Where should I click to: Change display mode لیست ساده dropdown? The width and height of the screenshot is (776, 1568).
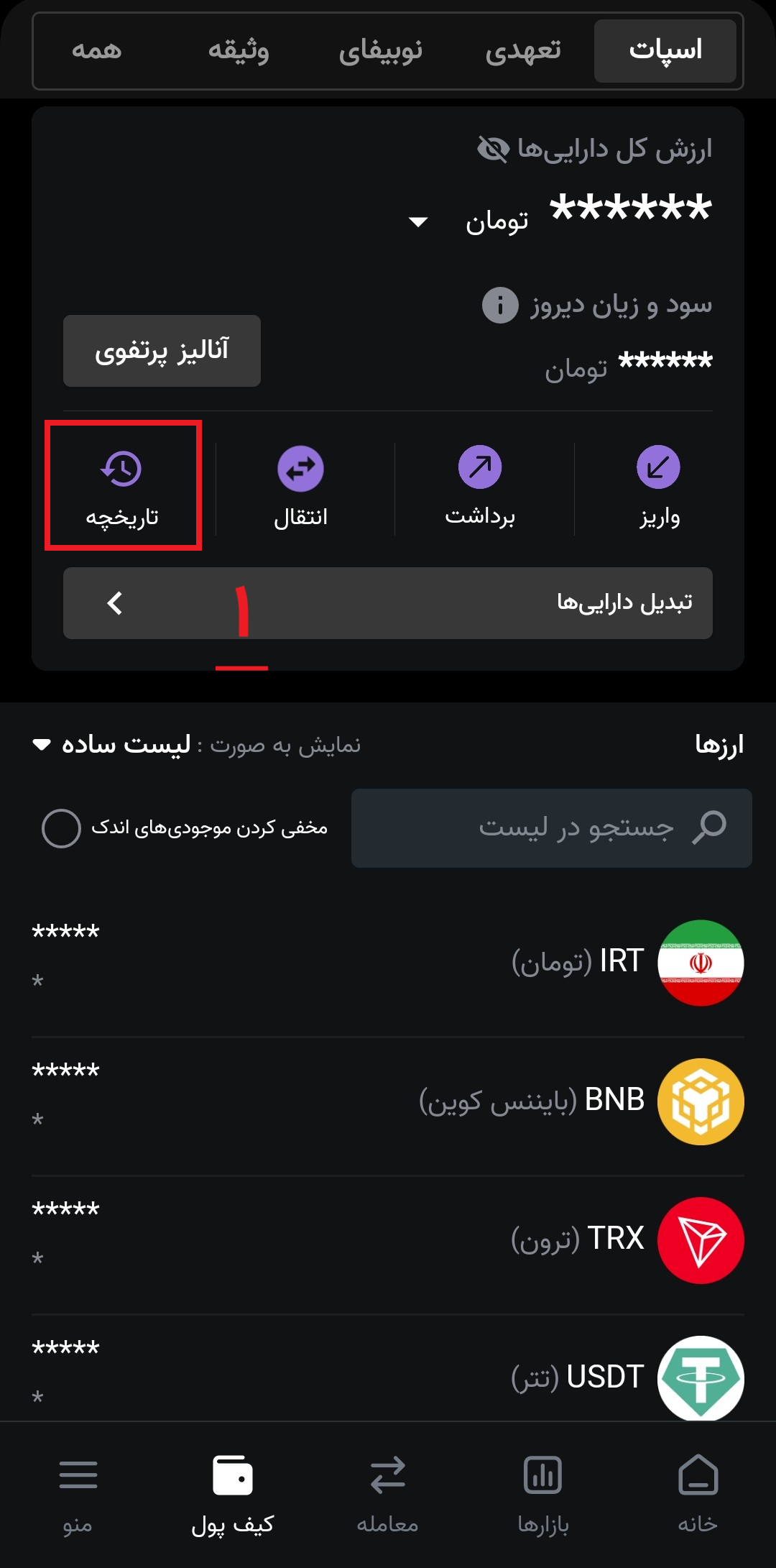point(115,745)
